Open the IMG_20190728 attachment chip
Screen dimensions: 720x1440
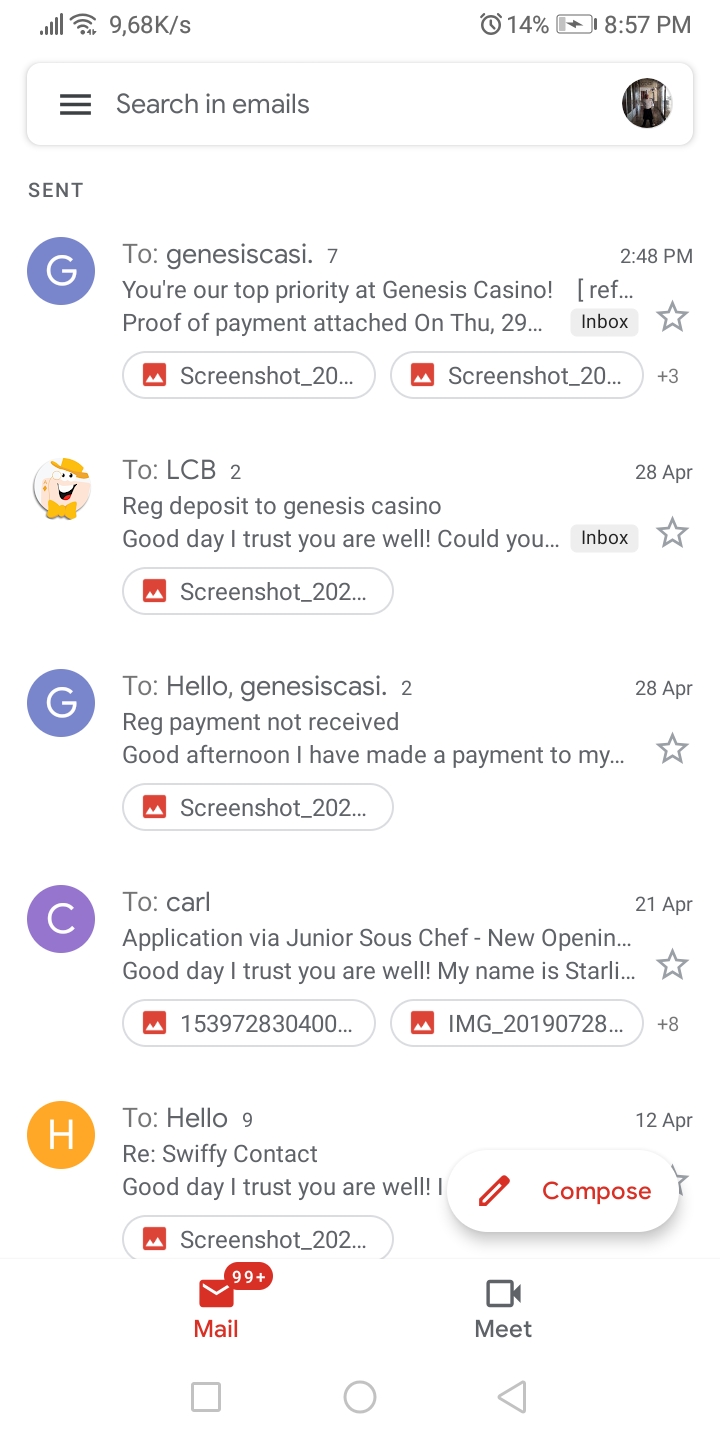tap(517, 1023)
